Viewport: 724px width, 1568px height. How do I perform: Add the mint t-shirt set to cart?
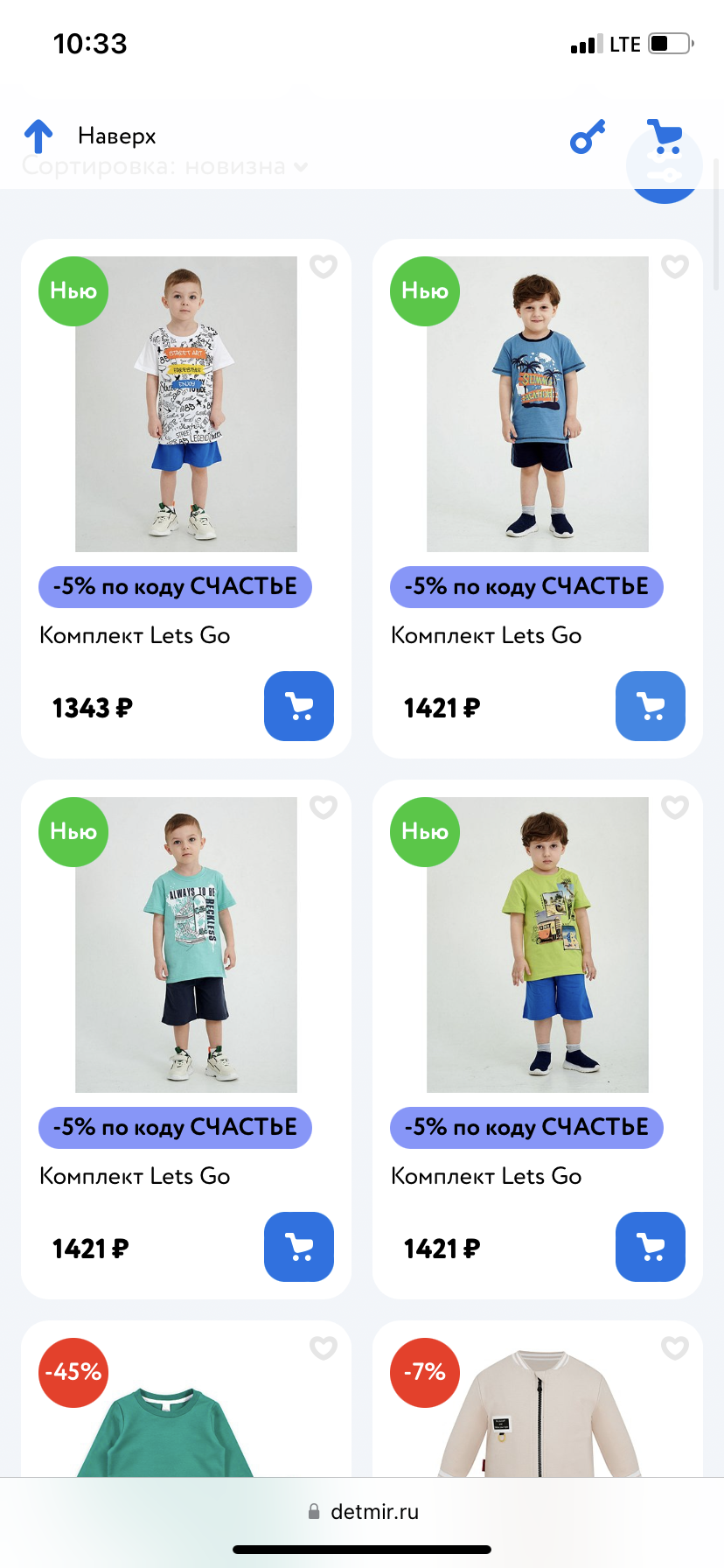click(298, 1247)
